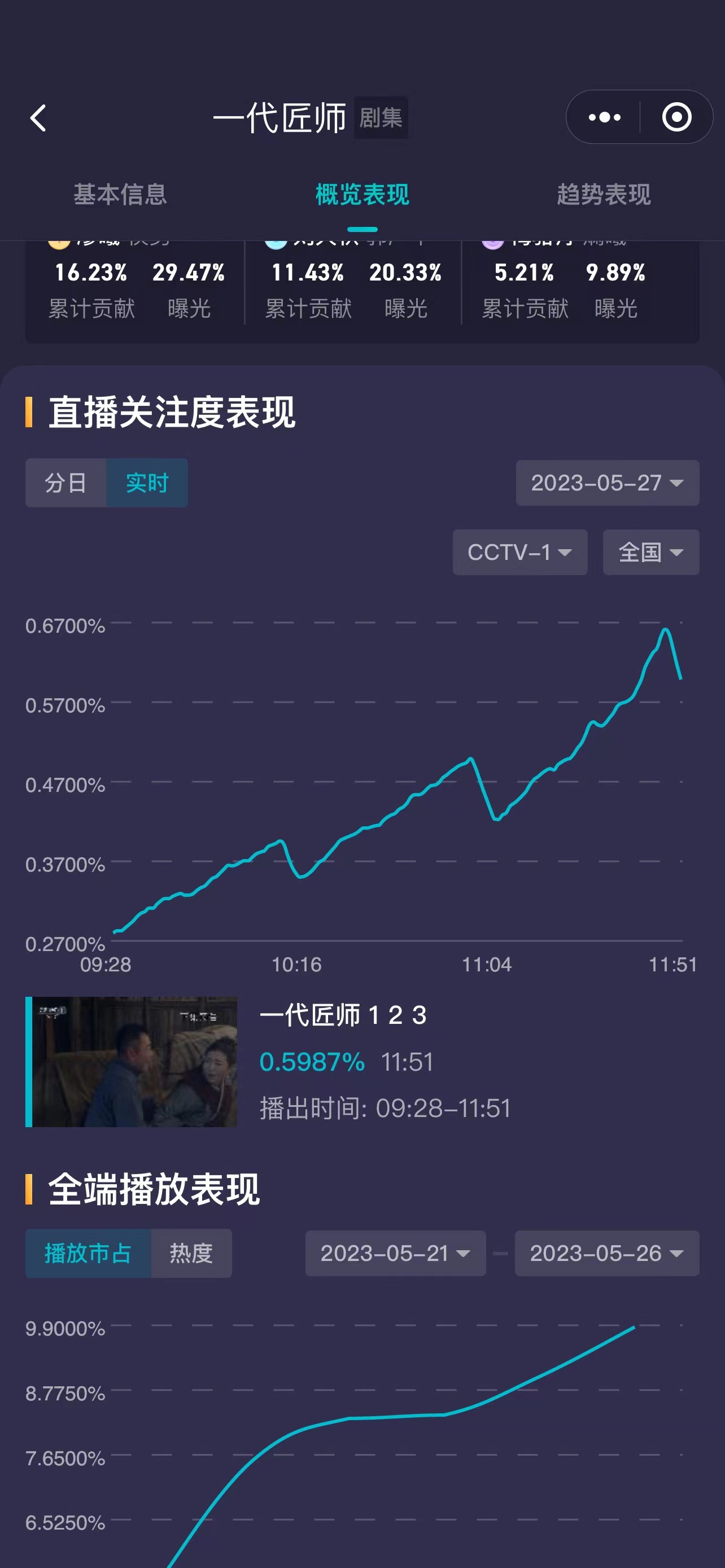The width and height of the screenshot is (725, 1568).
Task: Select the 概览表现 tab
Action: (x=362, y=195)
